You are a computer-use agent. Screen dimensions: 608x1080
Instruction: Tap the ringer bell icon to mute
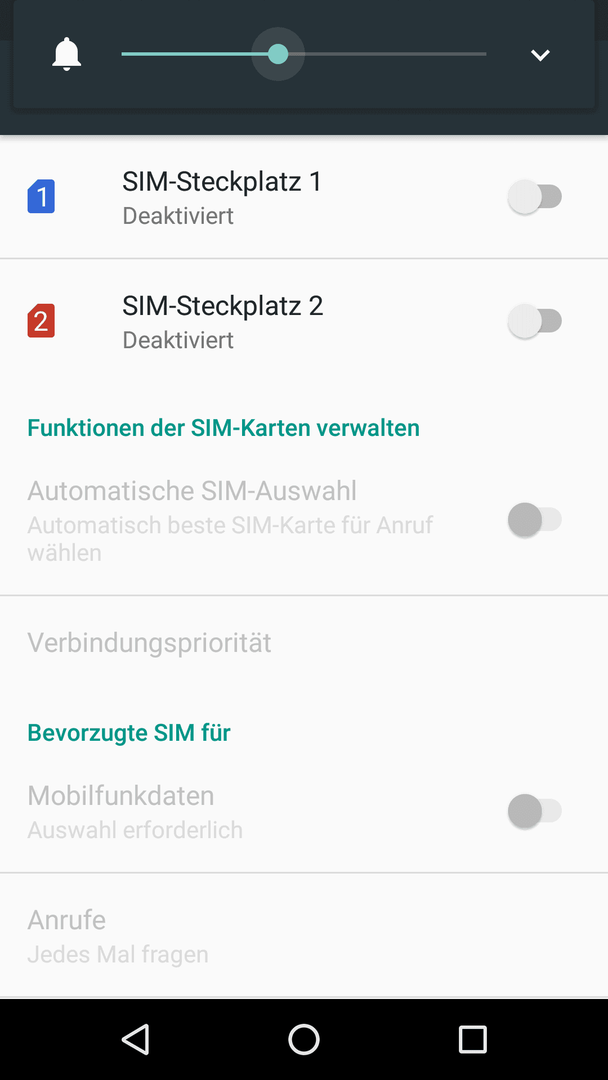click(67, 54)
